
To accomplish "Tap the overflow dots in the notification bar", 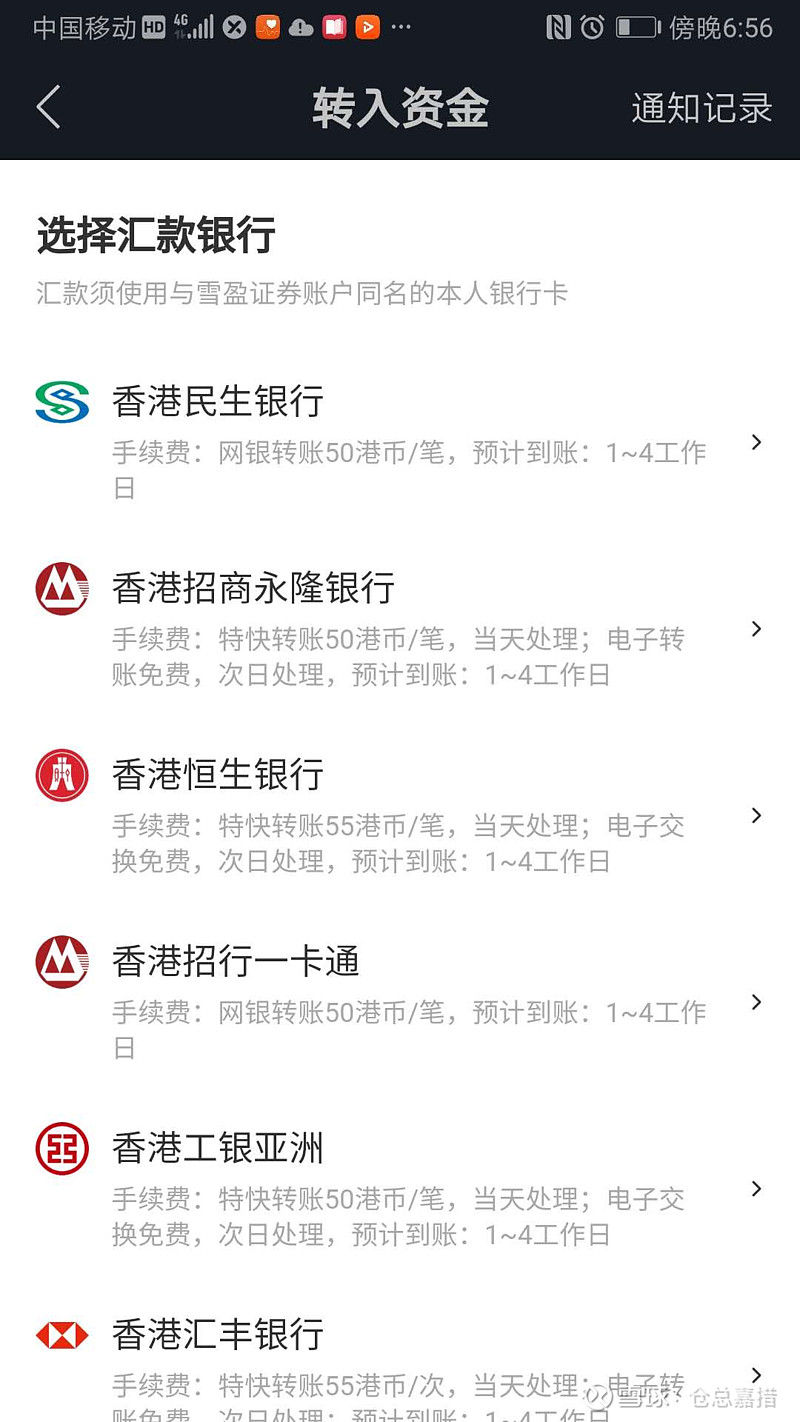I will [x=402, y=27].
